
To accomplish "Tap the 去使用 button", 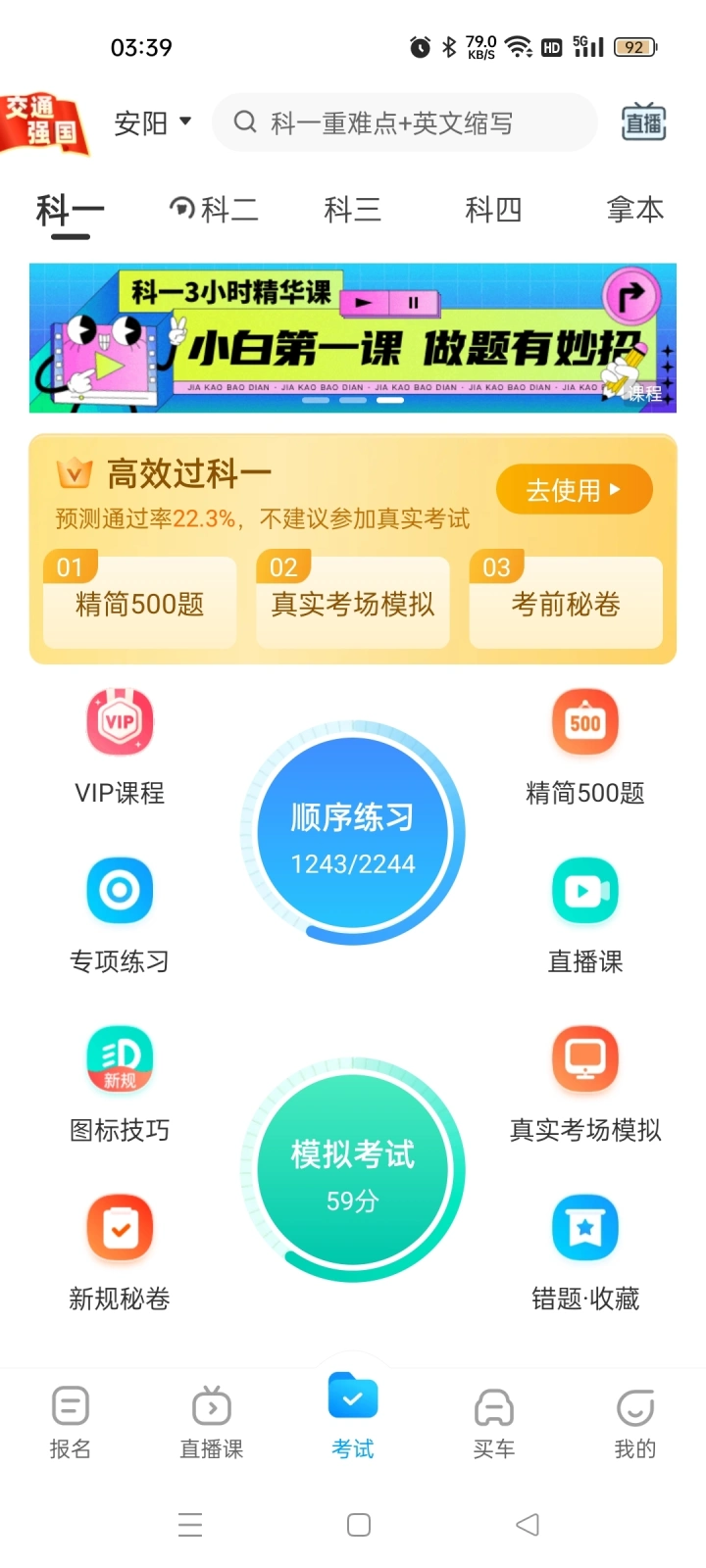I will pyautogui.click(x=574, y=489).
